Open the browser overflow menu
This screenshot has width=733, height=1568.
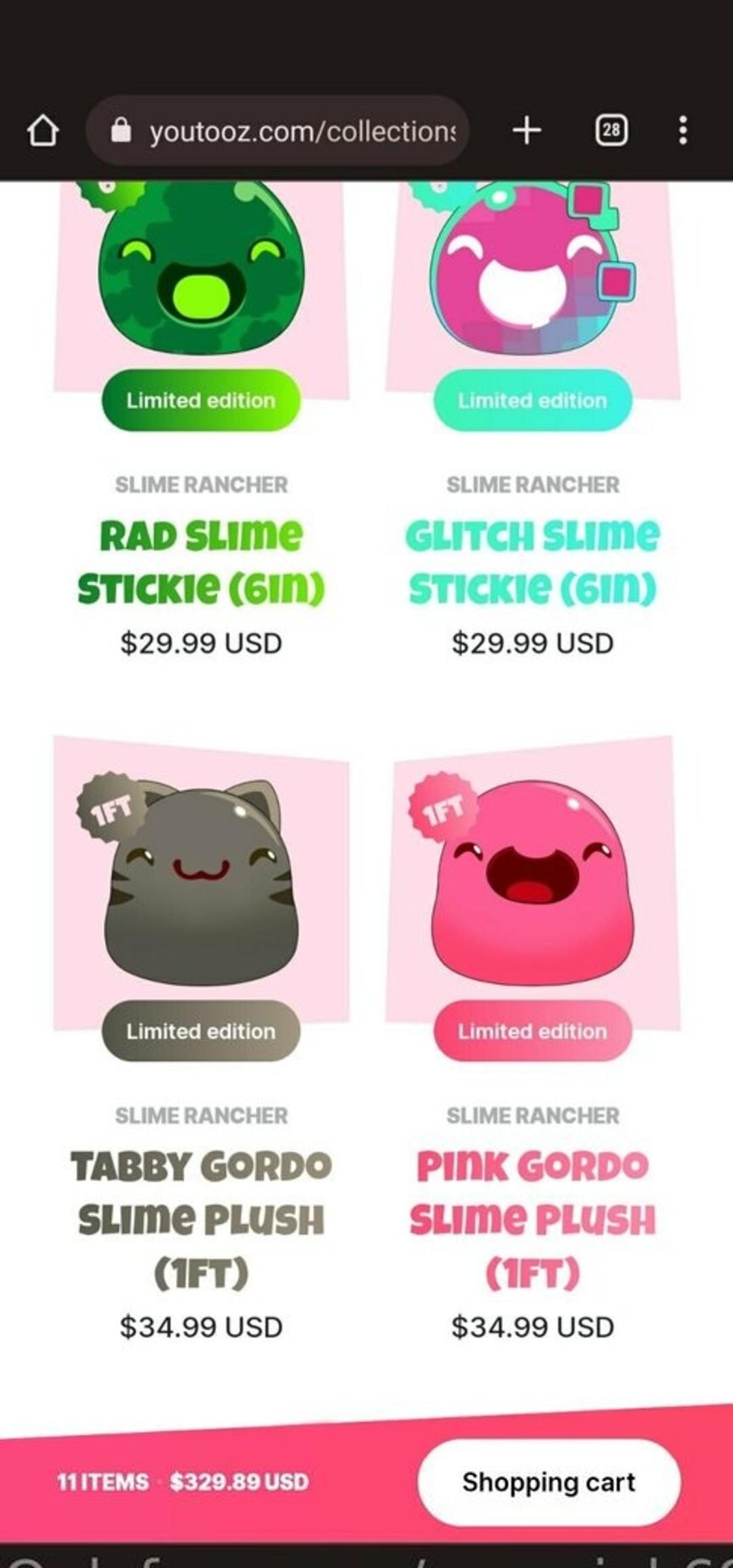(x=683, y=130)
